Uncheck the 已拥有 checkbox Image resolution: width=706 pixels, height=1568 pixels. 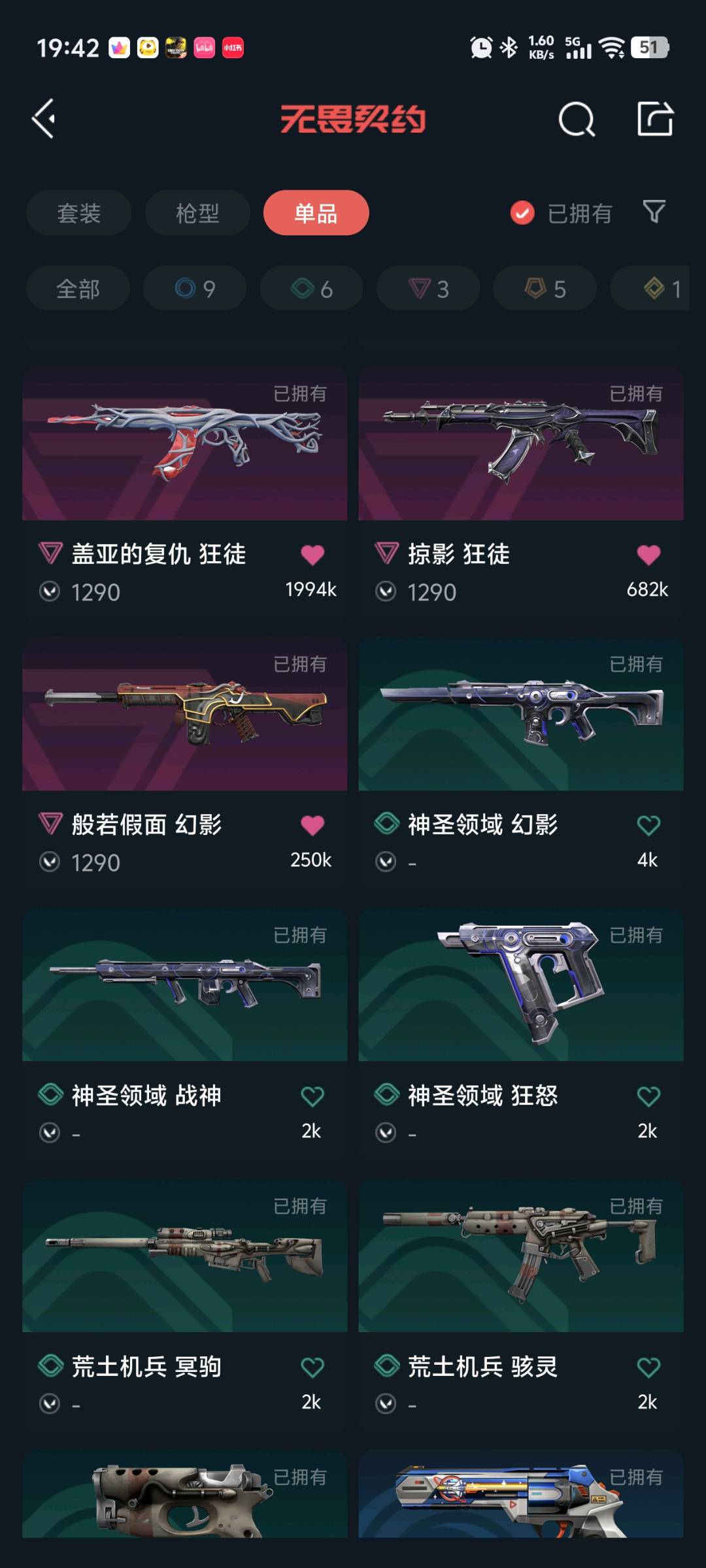(522, 213)
